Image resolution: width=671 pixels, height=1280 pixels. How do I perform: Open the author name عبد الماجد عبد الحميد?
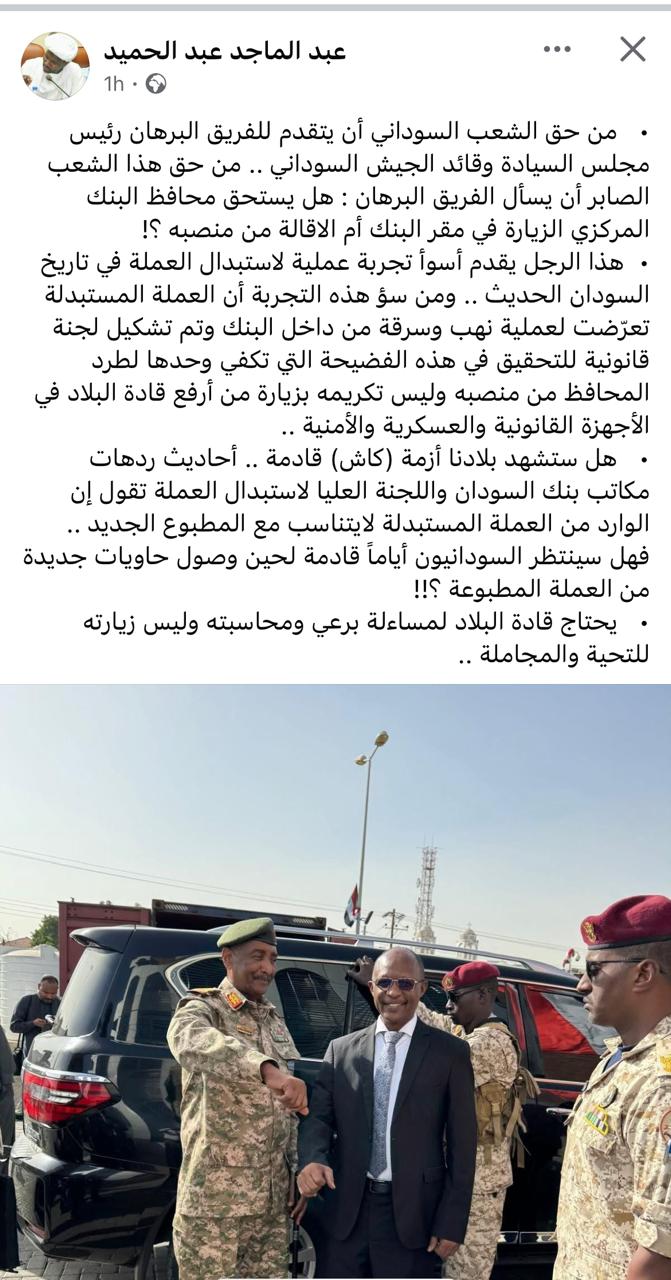(x=224, y=50)
